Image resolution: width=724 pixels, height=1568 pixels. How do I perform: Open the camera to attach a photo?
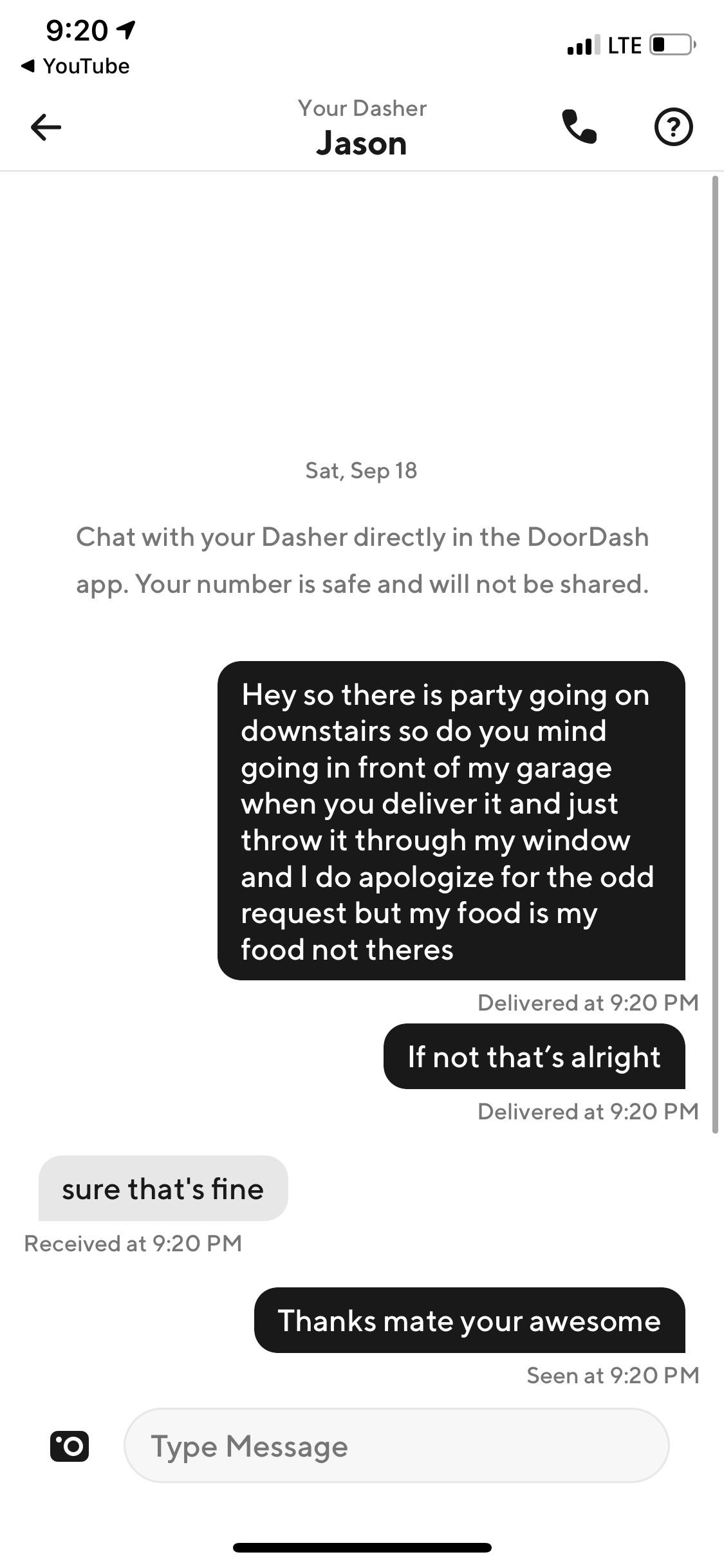[70, 1446]
